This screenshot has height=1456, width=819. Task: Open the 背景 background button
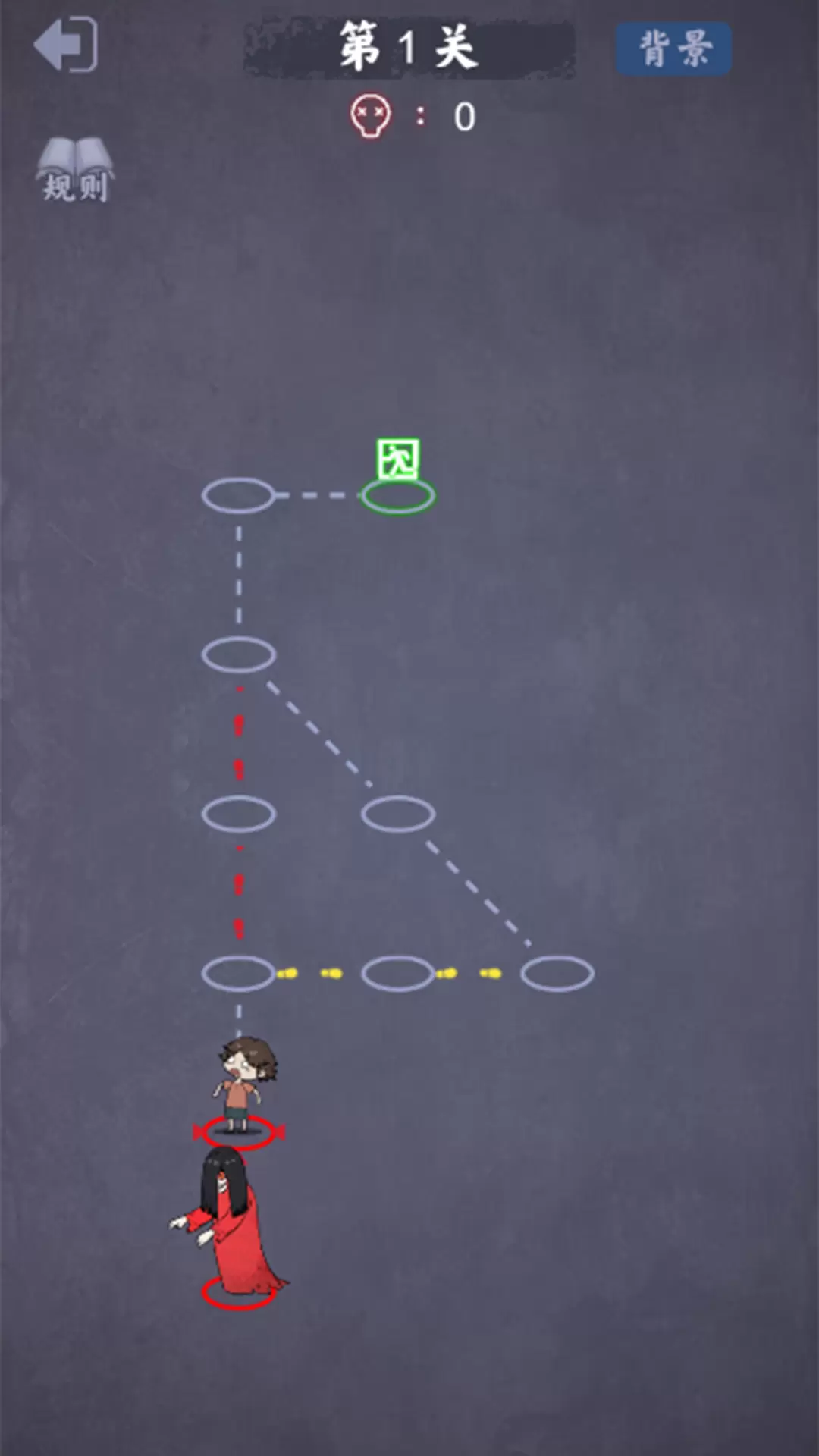point(673,49)
